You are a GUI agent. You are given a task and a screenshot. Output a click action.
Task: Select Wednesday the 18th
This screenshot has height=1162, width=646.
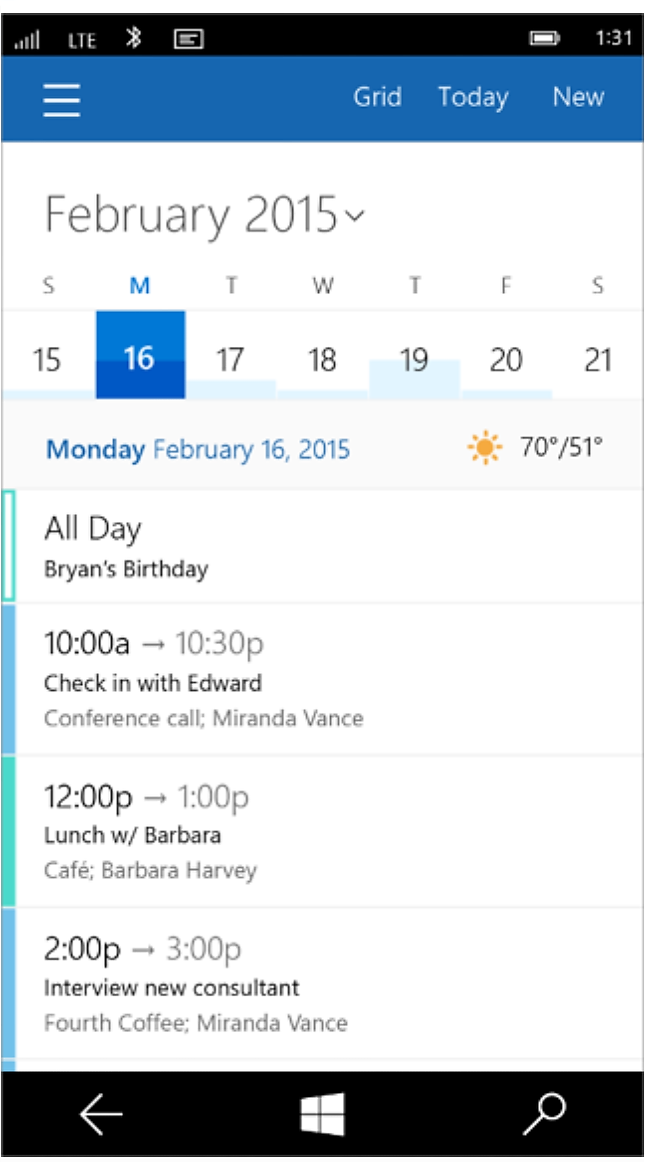point(322,355)
